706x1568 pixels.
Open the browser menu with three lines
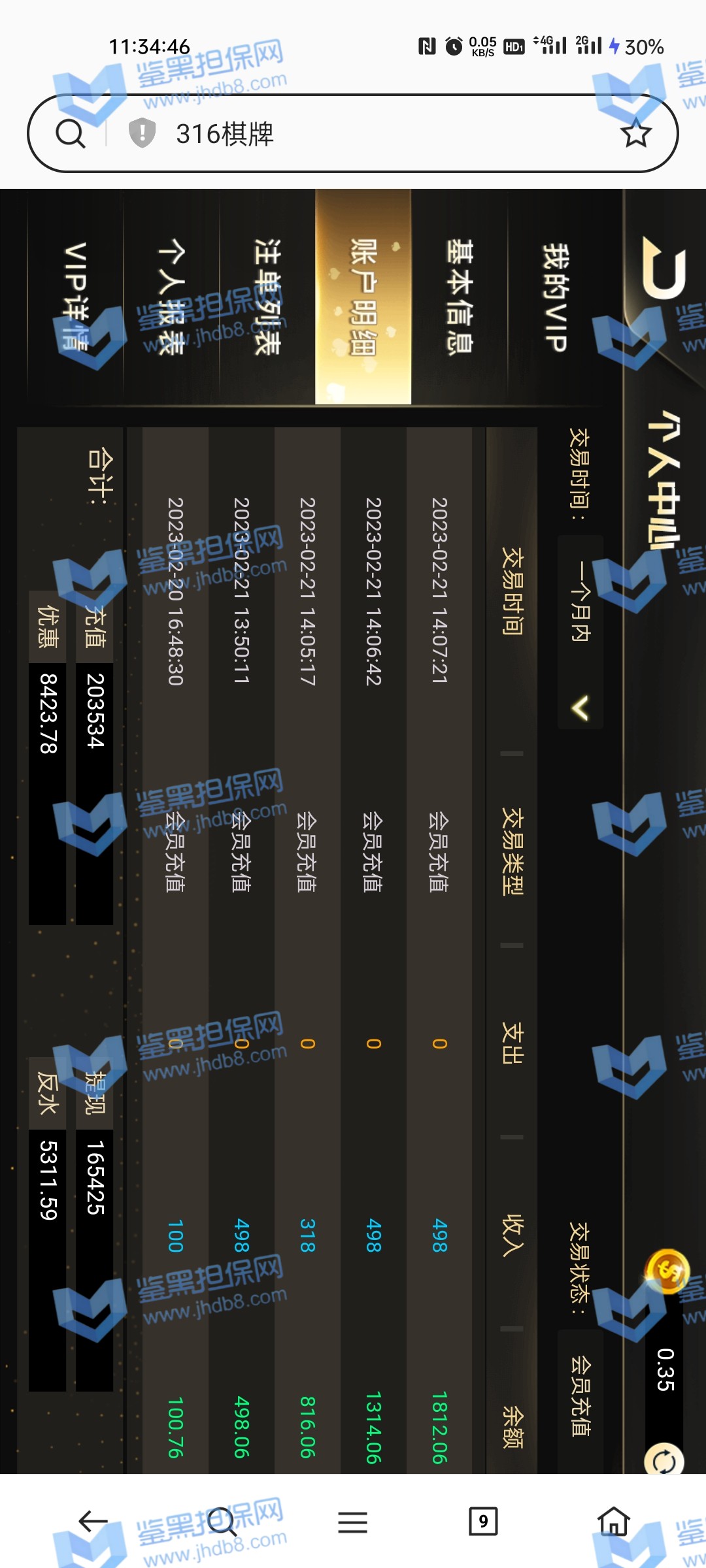coord(352,1521)
